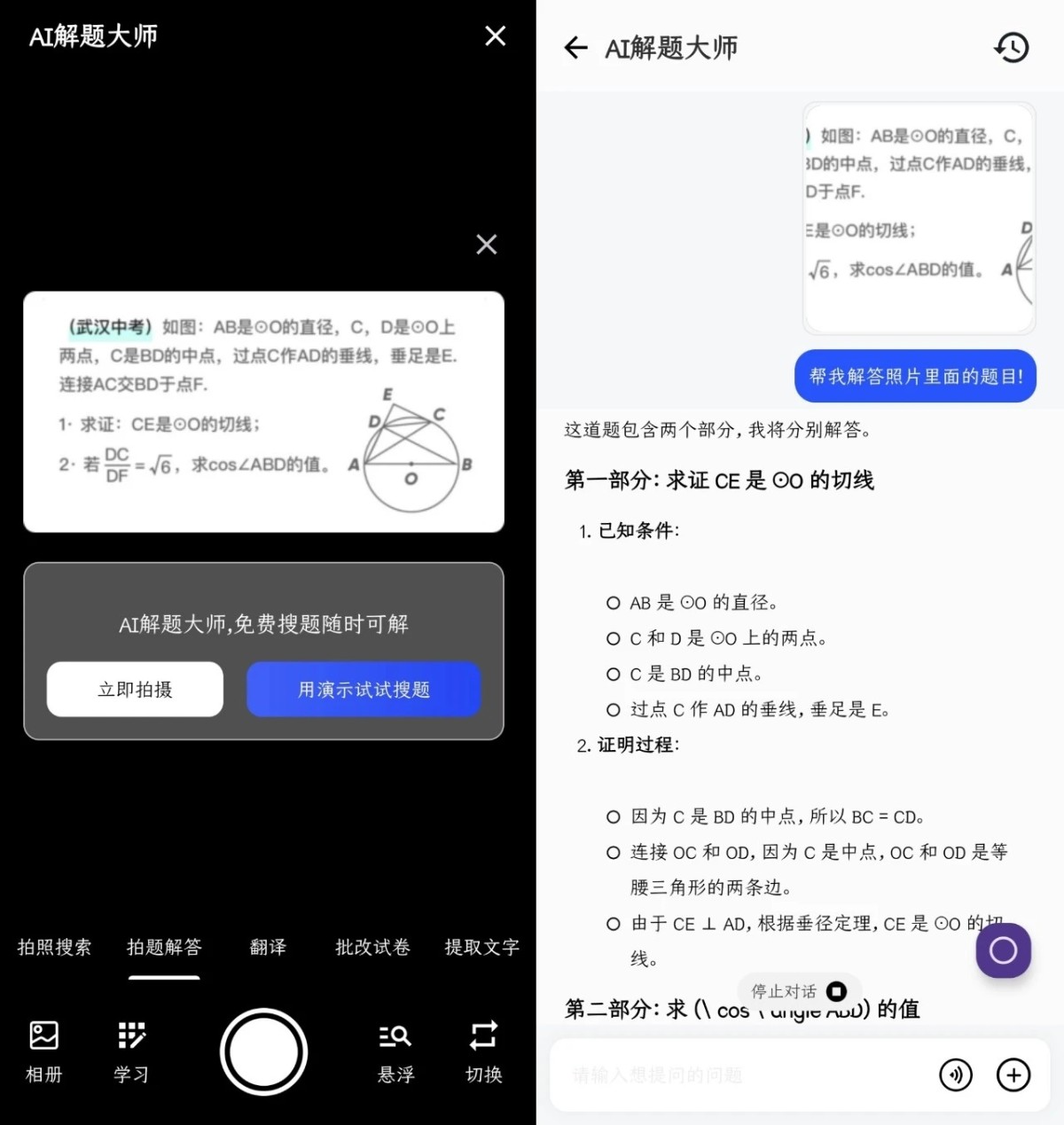Screen dimensions: 1064x1125
Task: Switch to 拍照搜索 mode
Action: click(54, 947)
